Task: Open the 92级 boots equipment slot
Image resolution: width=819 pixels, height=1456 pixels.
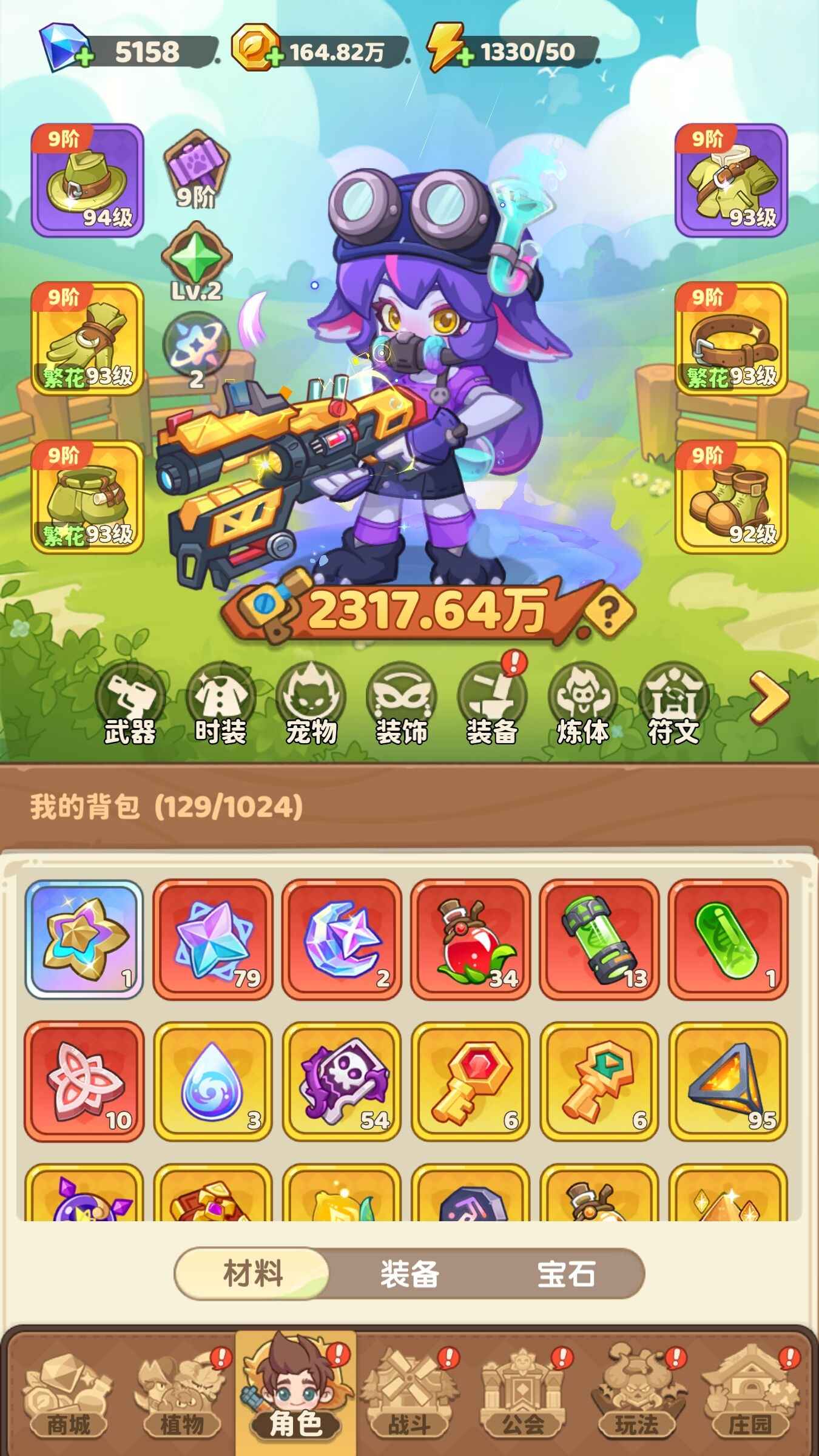Action: click(x=731, y=497)
